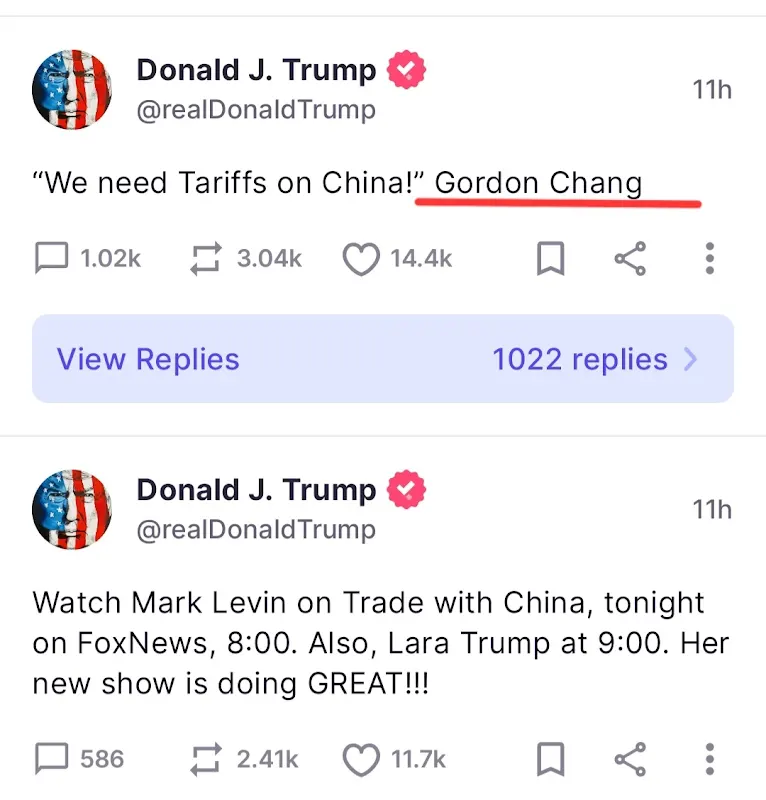Screen dimensions: 766x800
Task: Comment on the Mark Levin post
Action: (x=50, y=759)
